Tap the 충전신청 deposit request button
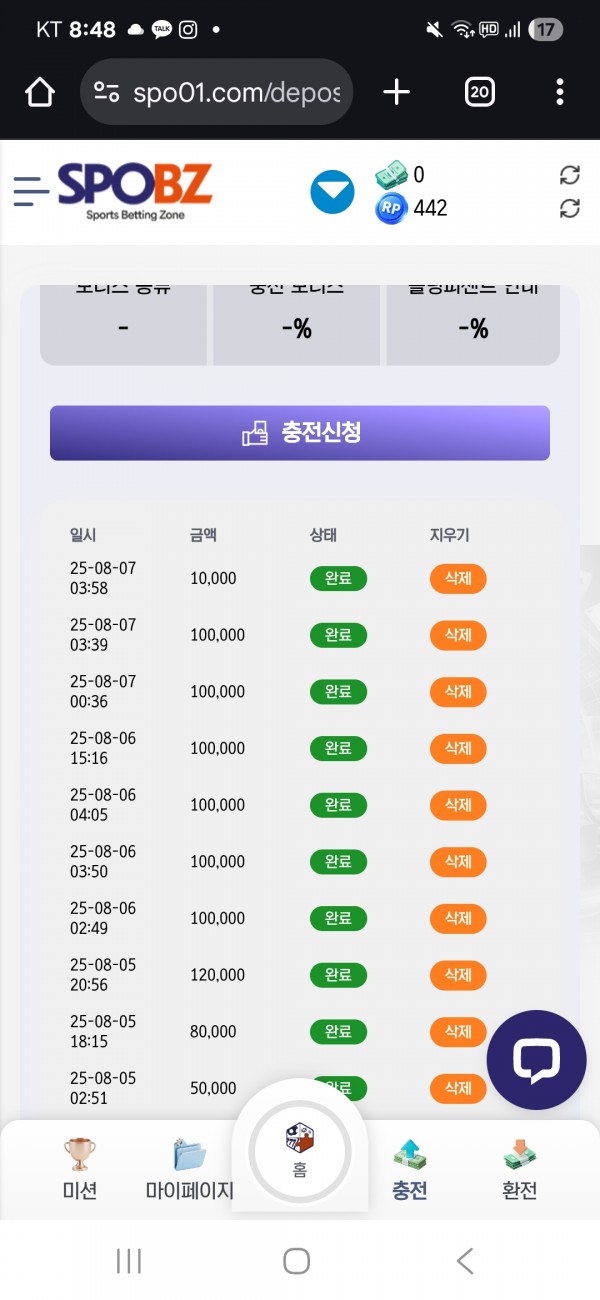The width and height of the screenshot is (600, 1300). (300, 433)
